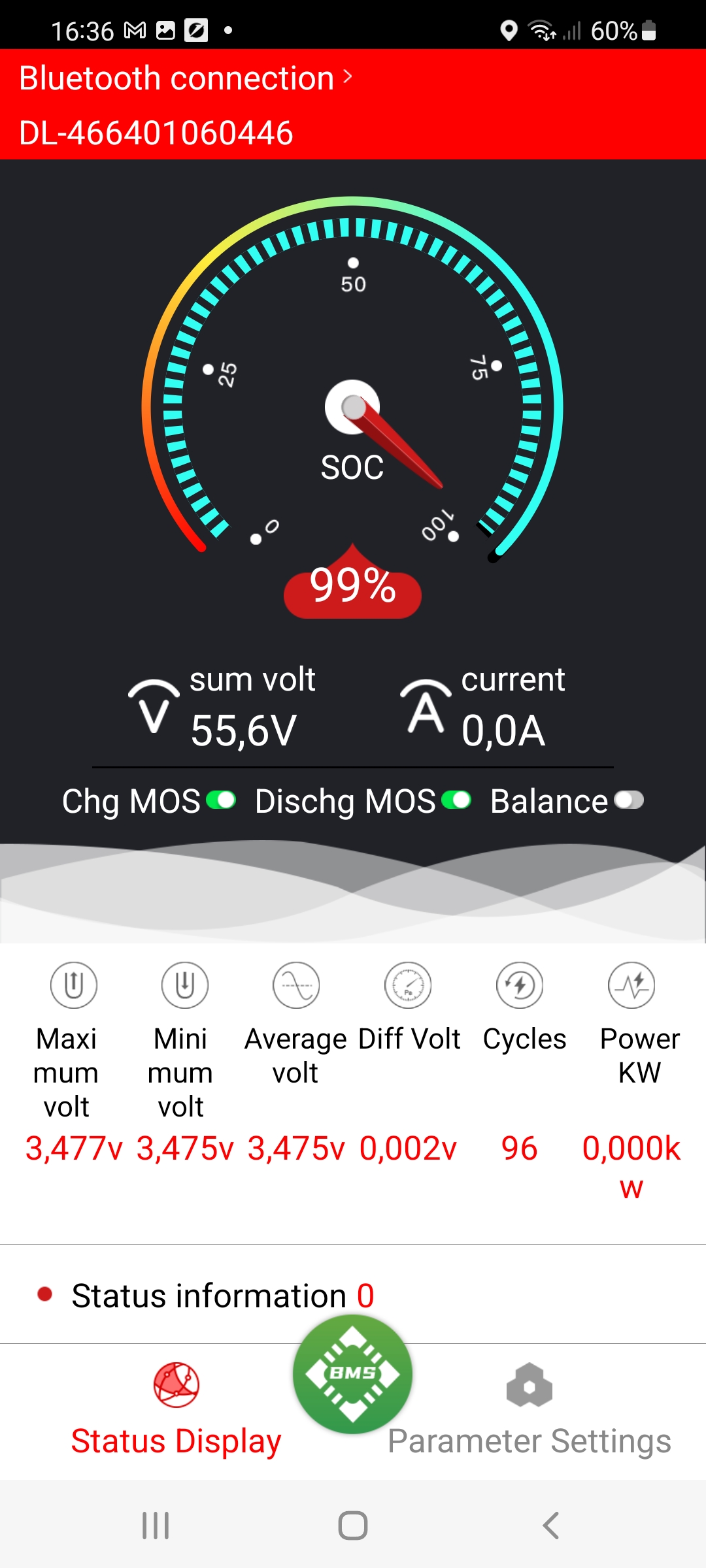
Task: Disable the Dischg MOS switch
Action: 456,800
